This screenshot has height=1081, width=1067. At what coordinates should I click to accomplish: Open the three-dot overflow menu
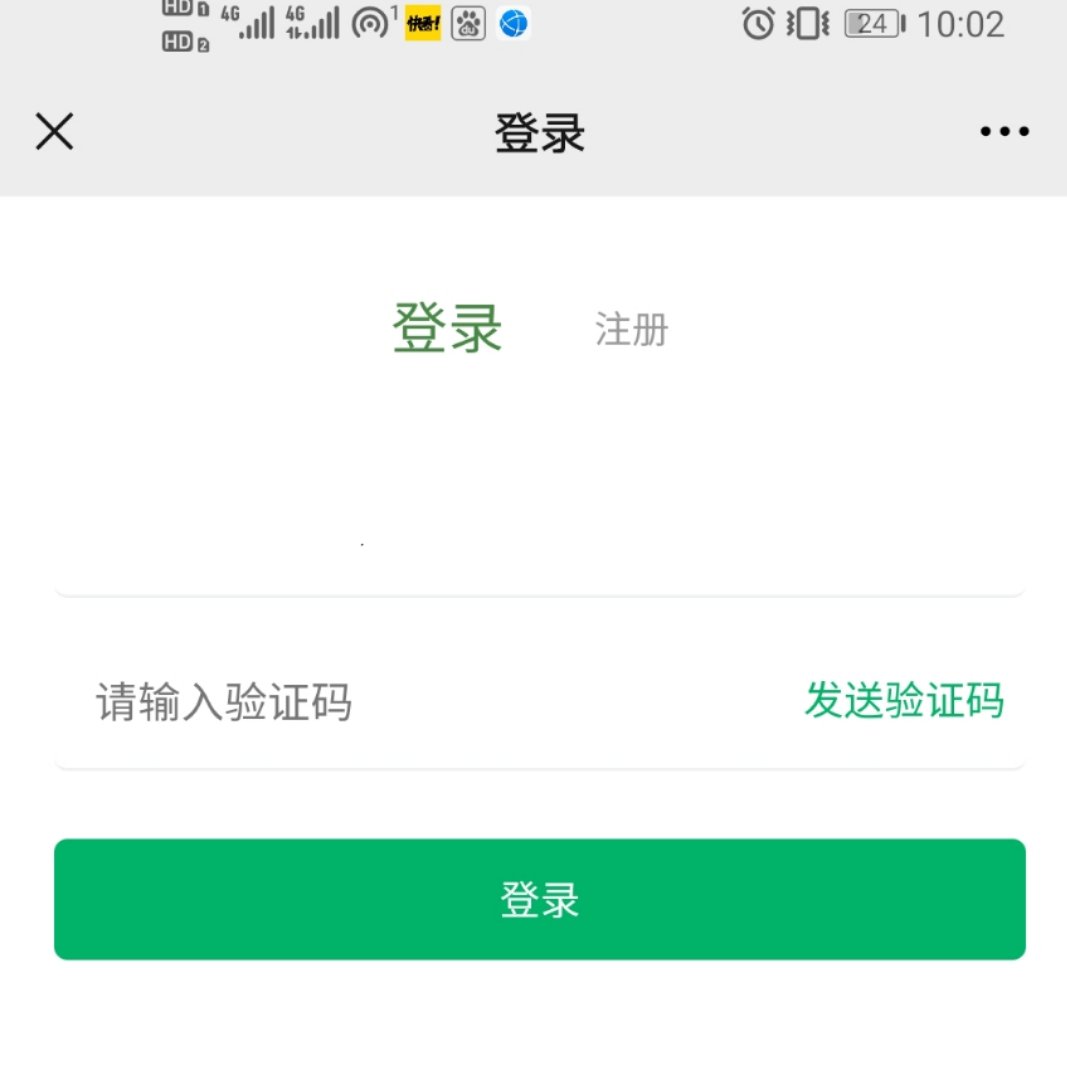tap(1004, 132)
